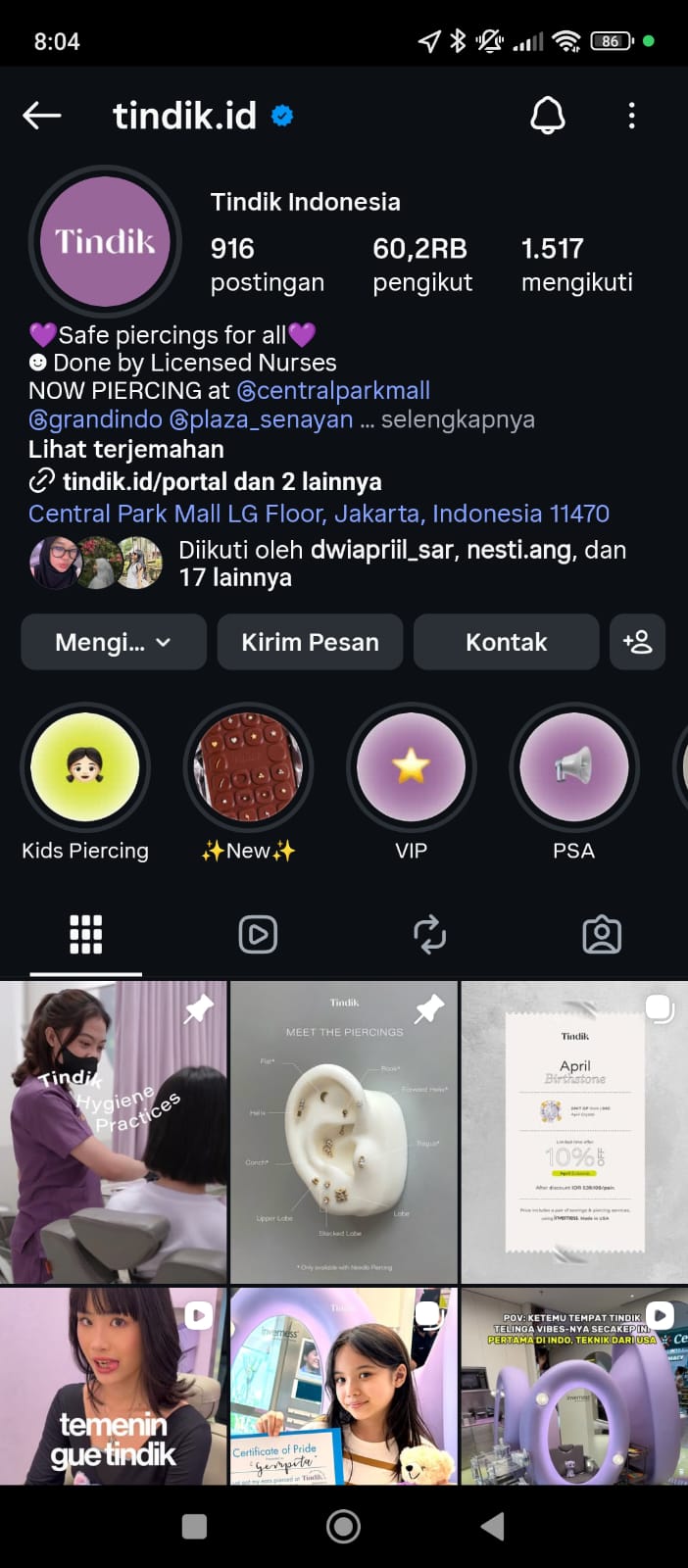Open the New story highlight

pos(248,767)
